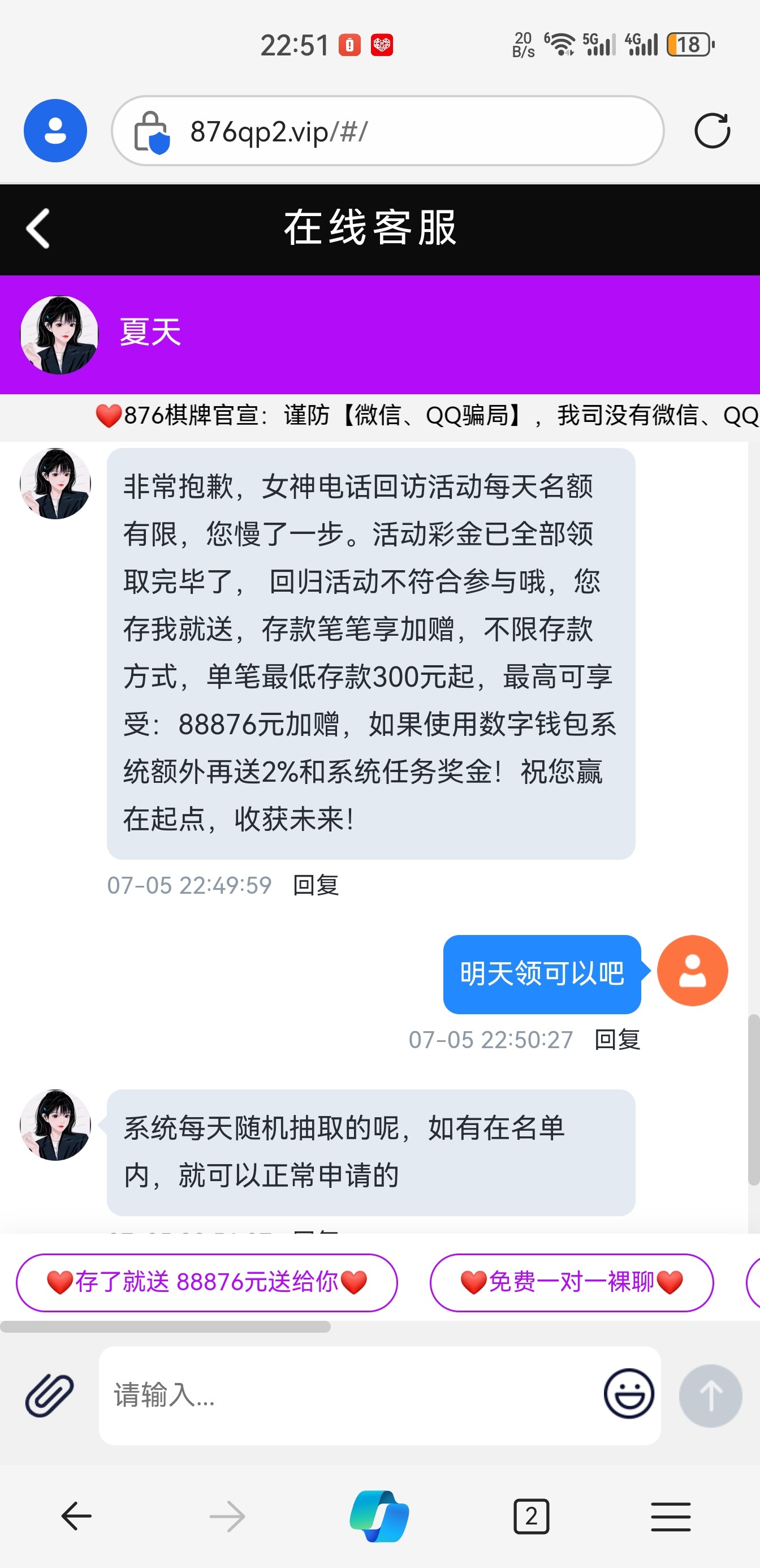The width and height of the screenshot is (760, 1568).
Task: Open the attachment paperclip icon
Action: tap(49, 1395)
